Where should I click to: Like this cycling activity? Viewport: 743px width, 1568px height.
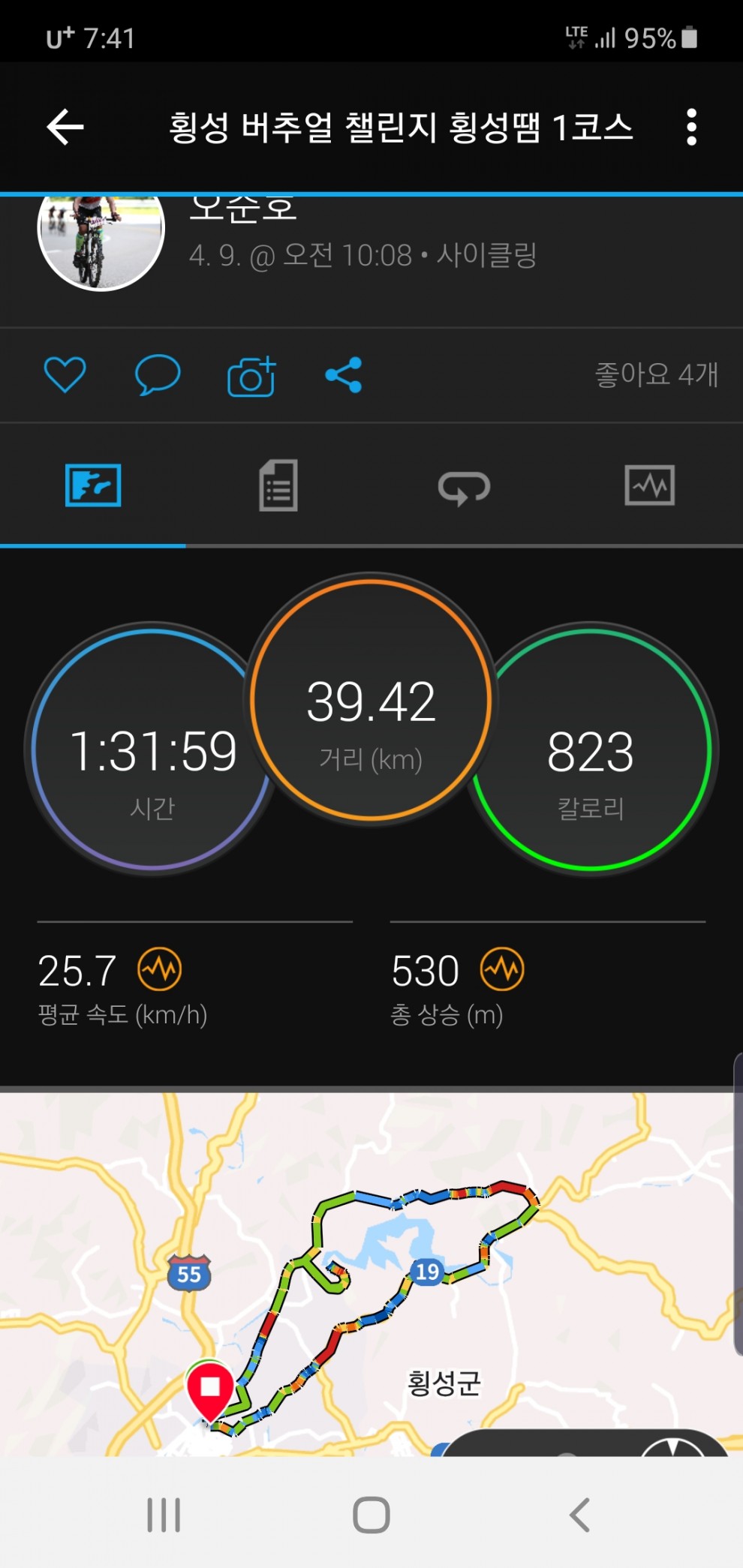point(65,374)
